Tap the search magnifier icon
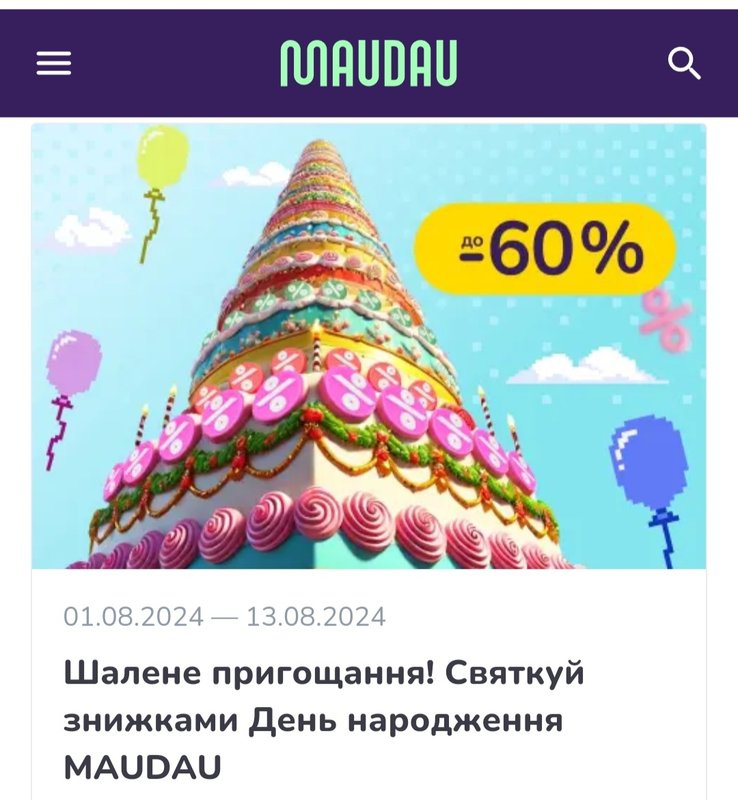The height and width of the screenshot is (800, 738). click(685, 64)
